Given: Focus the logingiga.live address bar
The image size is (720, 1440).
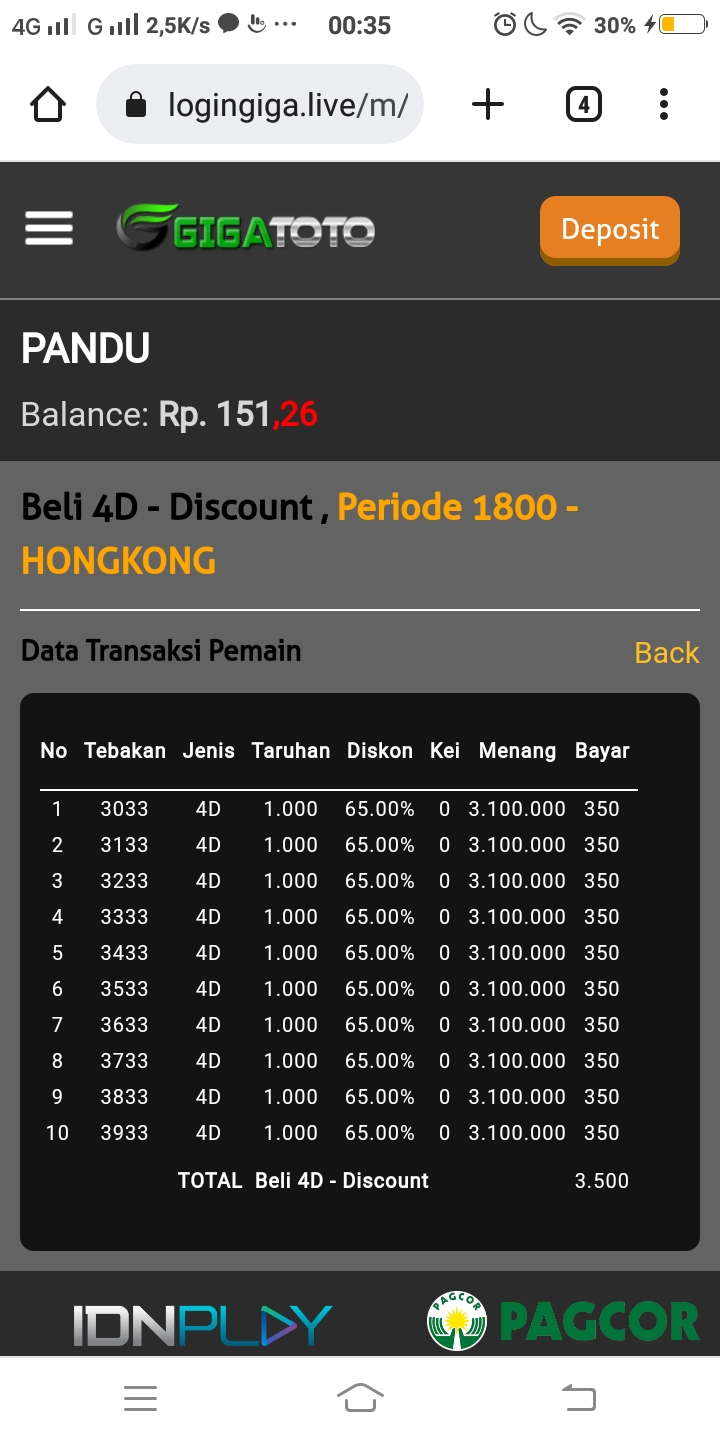Looking at the screenshot, I should coord(260,104).
